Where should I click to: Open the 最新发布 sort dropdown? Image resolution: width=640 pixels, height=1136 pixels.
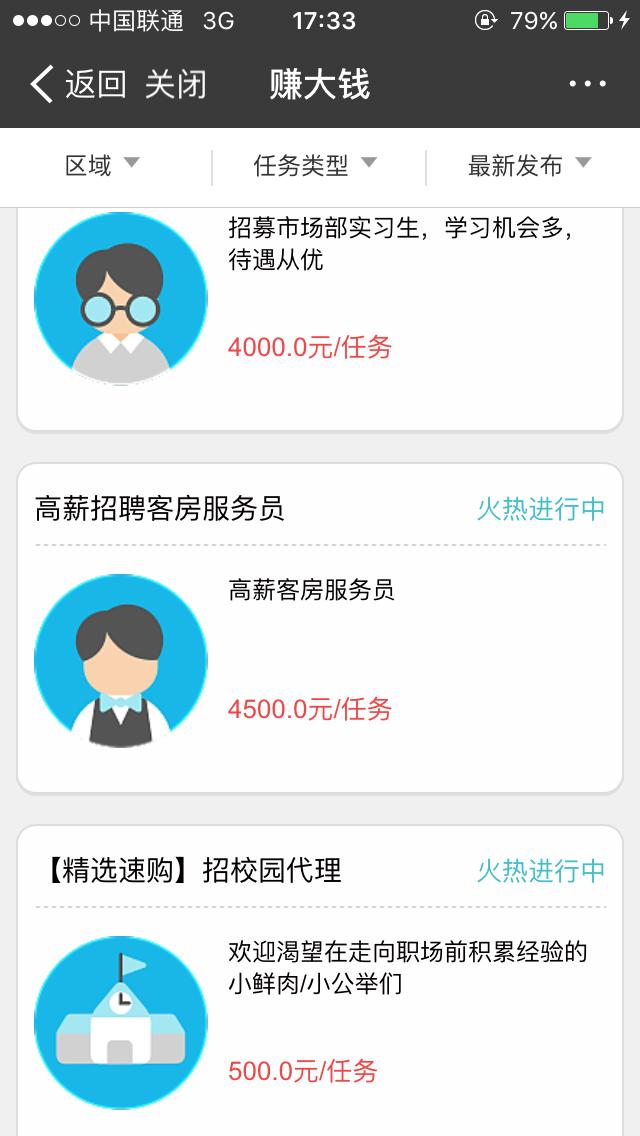(x=529, y=166)
